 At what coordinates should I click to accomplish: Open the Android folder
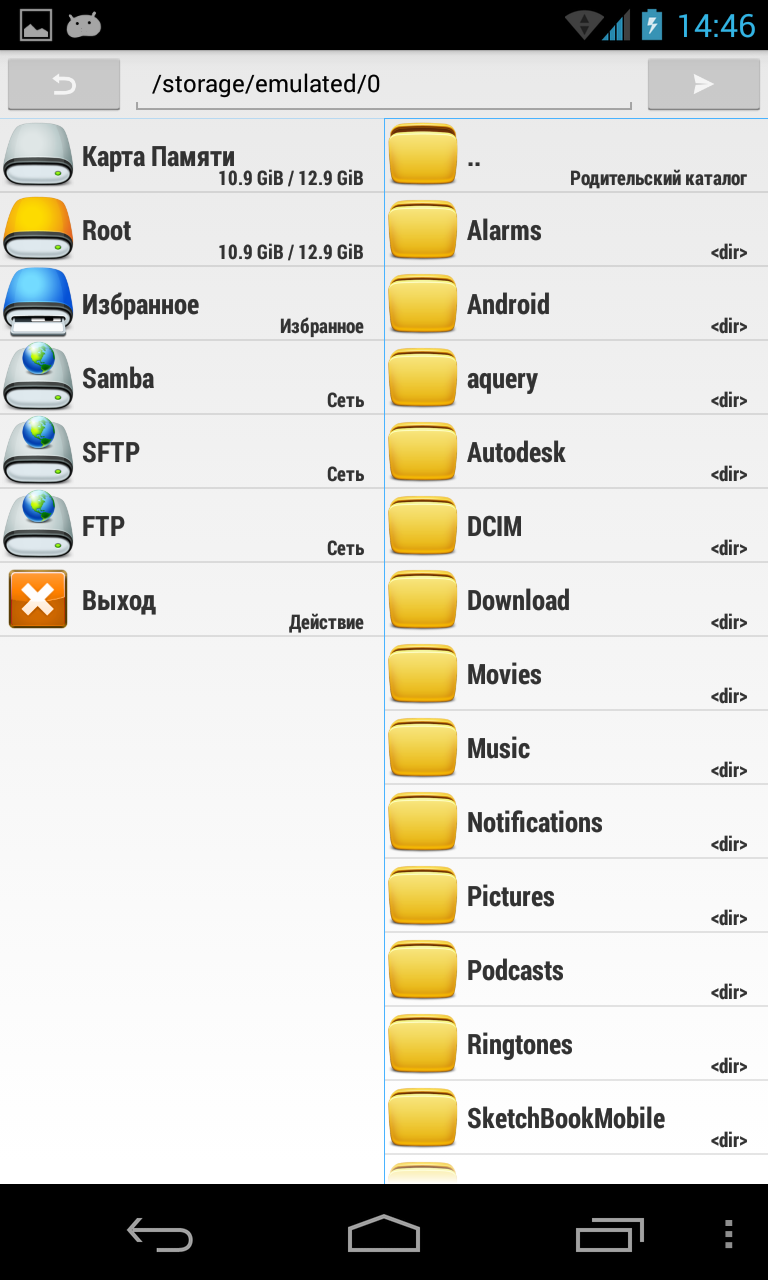click(x=577, y=304)
